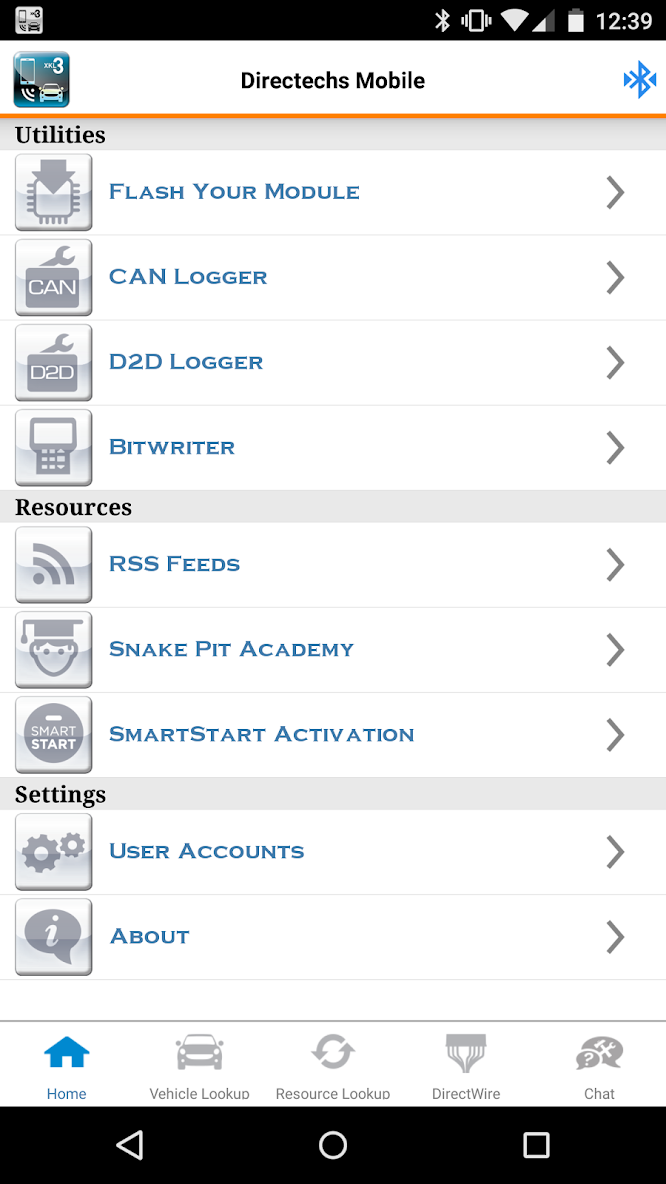This screenshot has width=666, height=1184.
Task: Open the Bitwriter tool
Action: click(x=333, y=447)
